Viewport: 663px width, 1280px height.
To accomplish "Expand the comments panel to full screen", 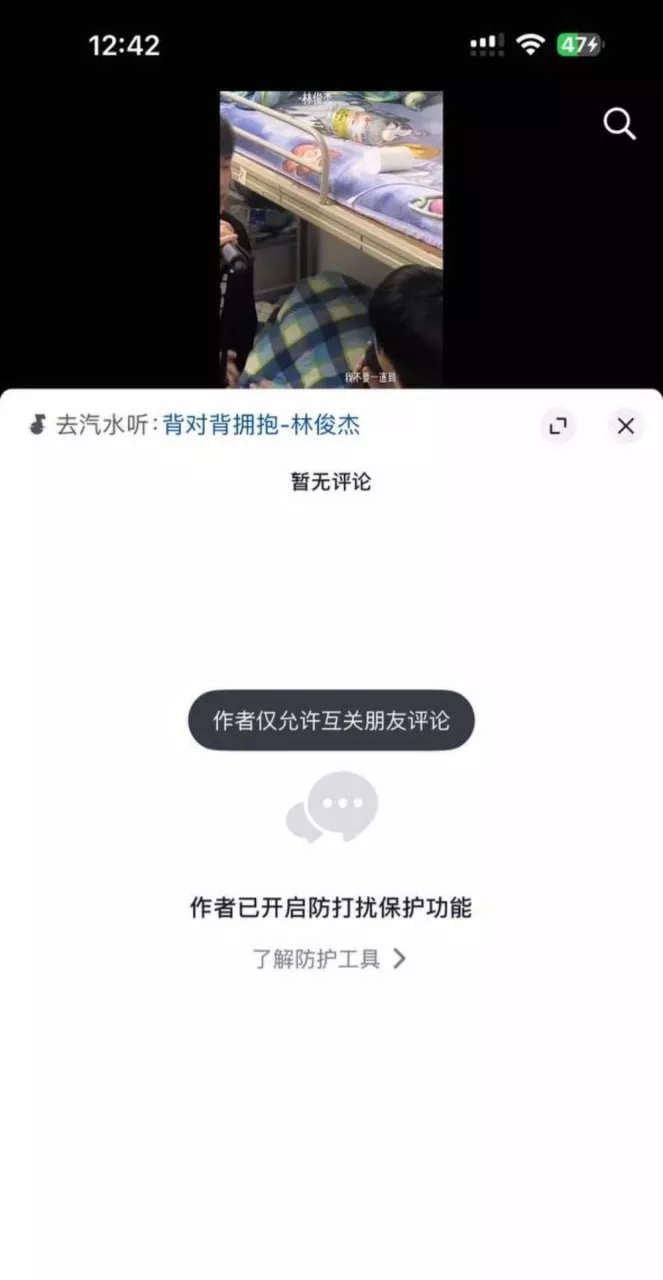I will [558, 426].
